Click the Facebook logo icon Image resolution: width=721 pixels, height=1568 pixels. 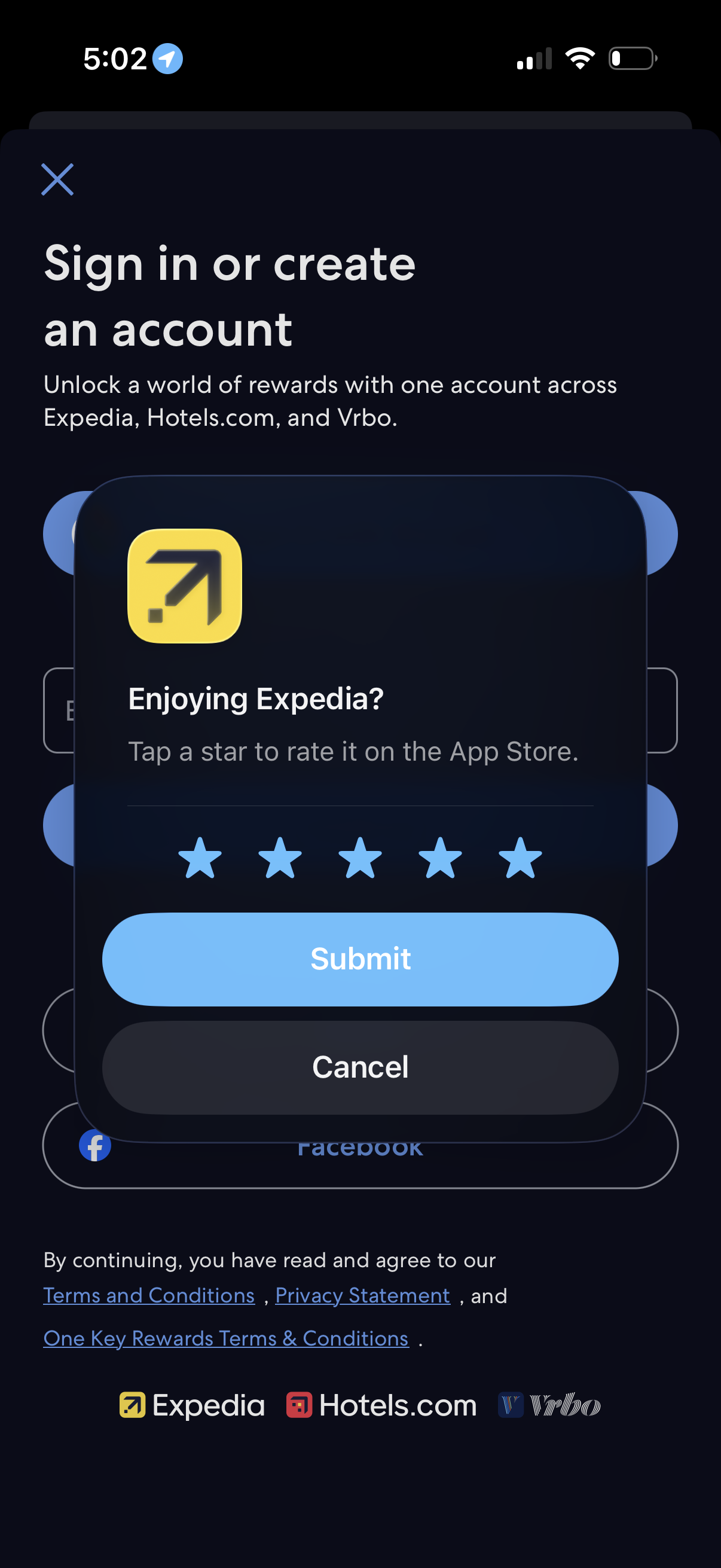(95, 1146)
